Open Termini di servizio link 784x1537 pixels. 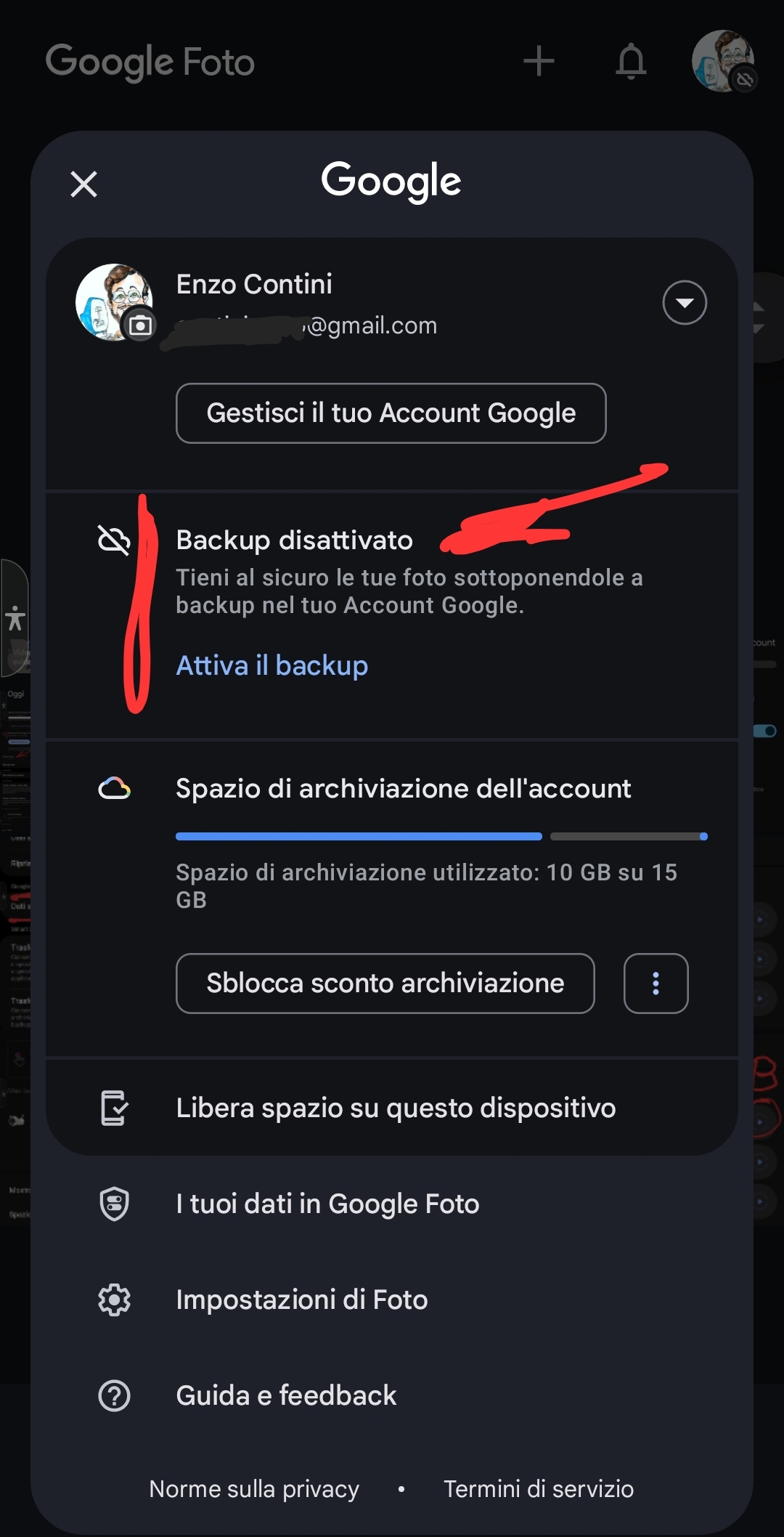[x=539, y=1489]
